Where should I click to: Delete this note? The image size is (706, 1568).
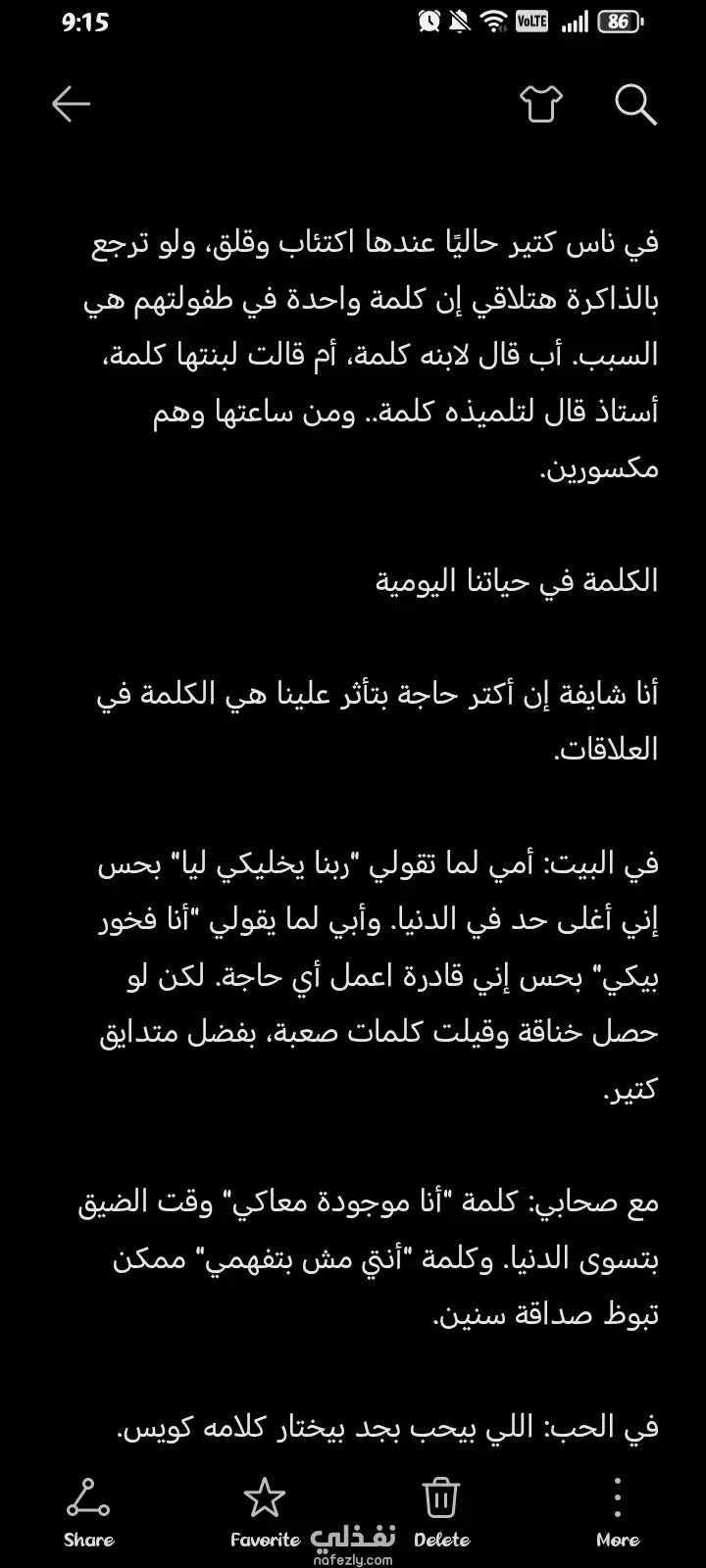(x=441, y=1512)
